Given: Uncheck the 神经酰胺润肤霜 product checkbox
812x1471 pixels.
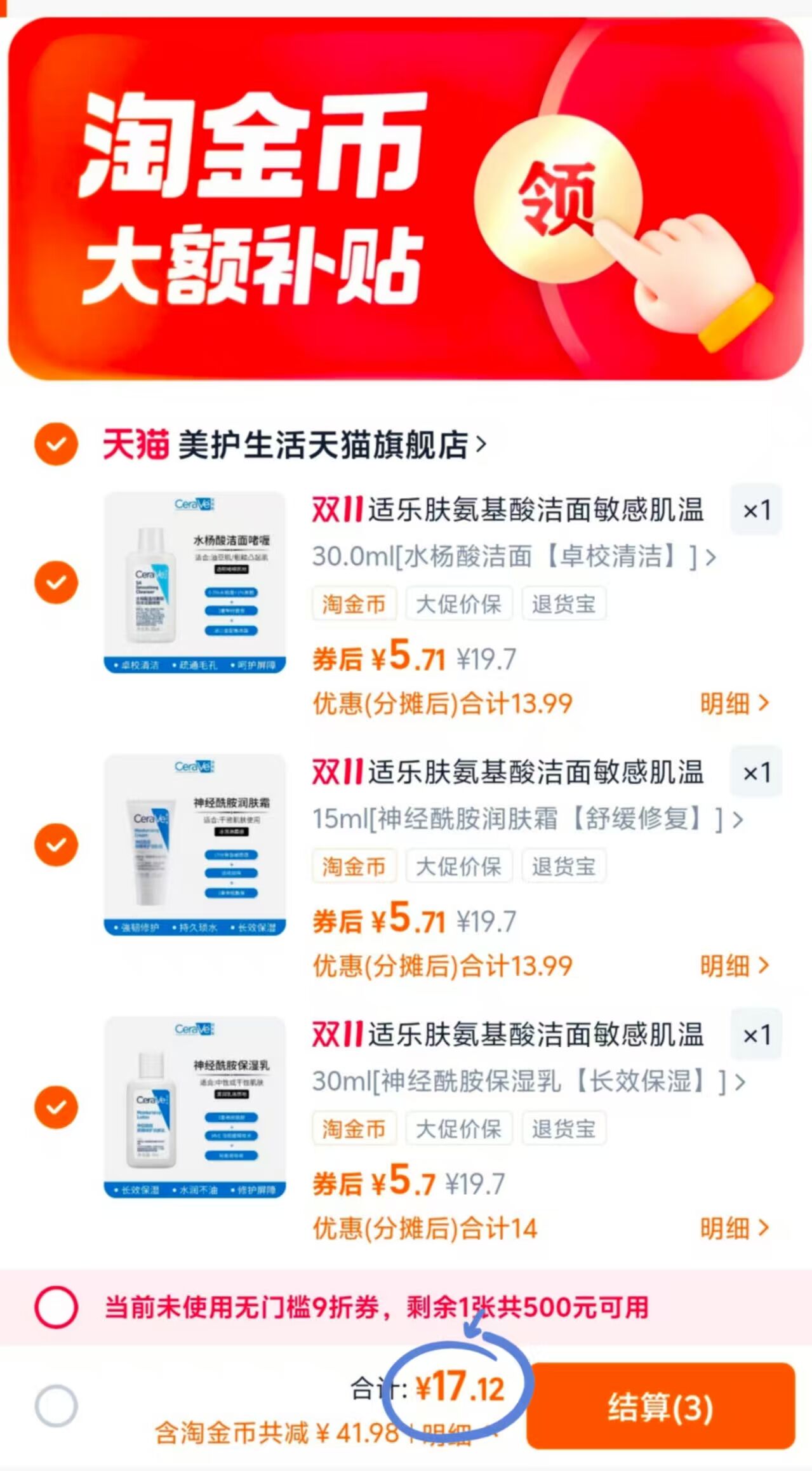Looking at the screenshot, I should (56, 845).
